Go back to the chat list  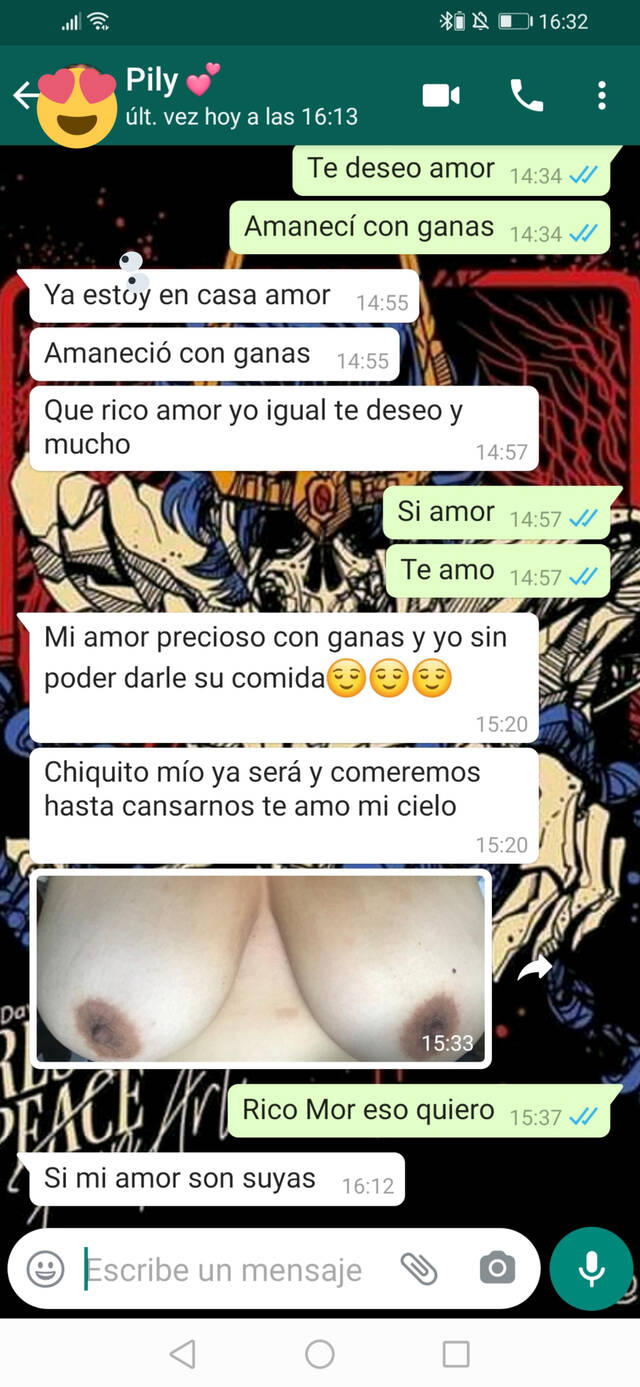[24, 96]
